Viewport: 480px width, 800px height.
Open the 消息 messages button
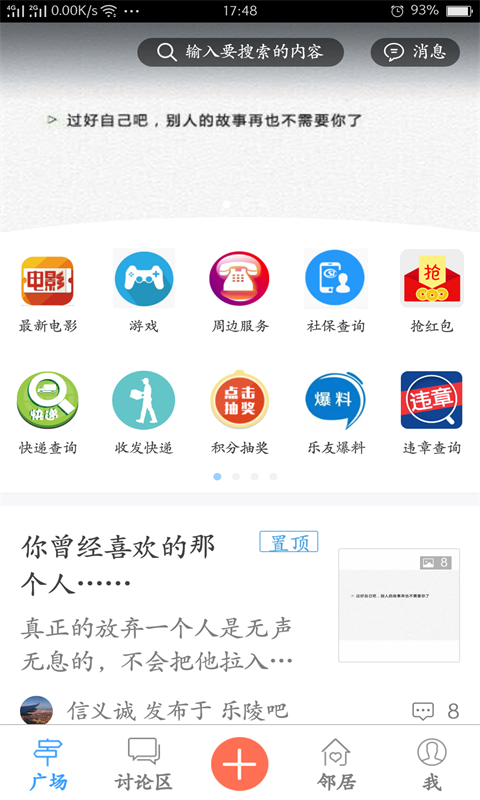415,52
